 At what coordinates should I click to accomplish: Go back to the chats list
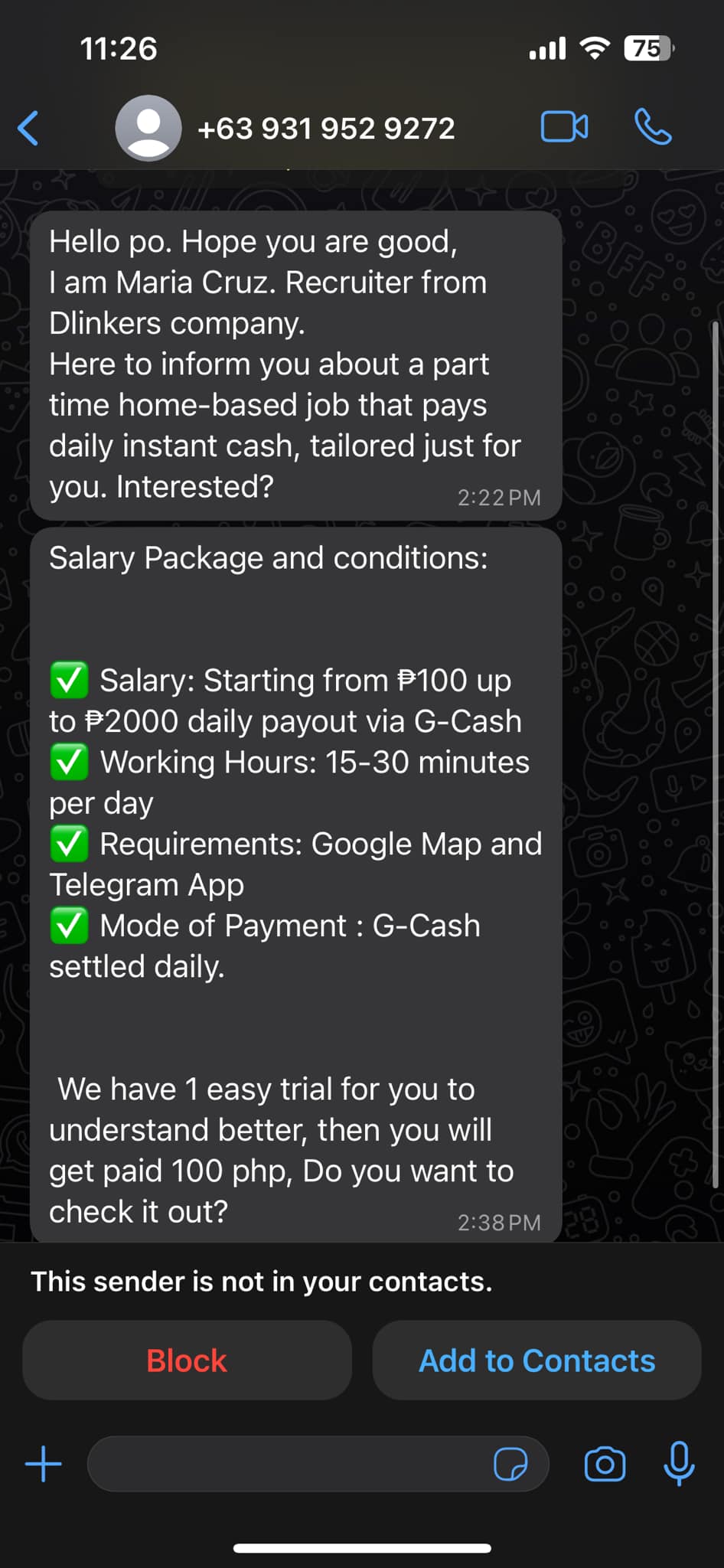point(28,128)
